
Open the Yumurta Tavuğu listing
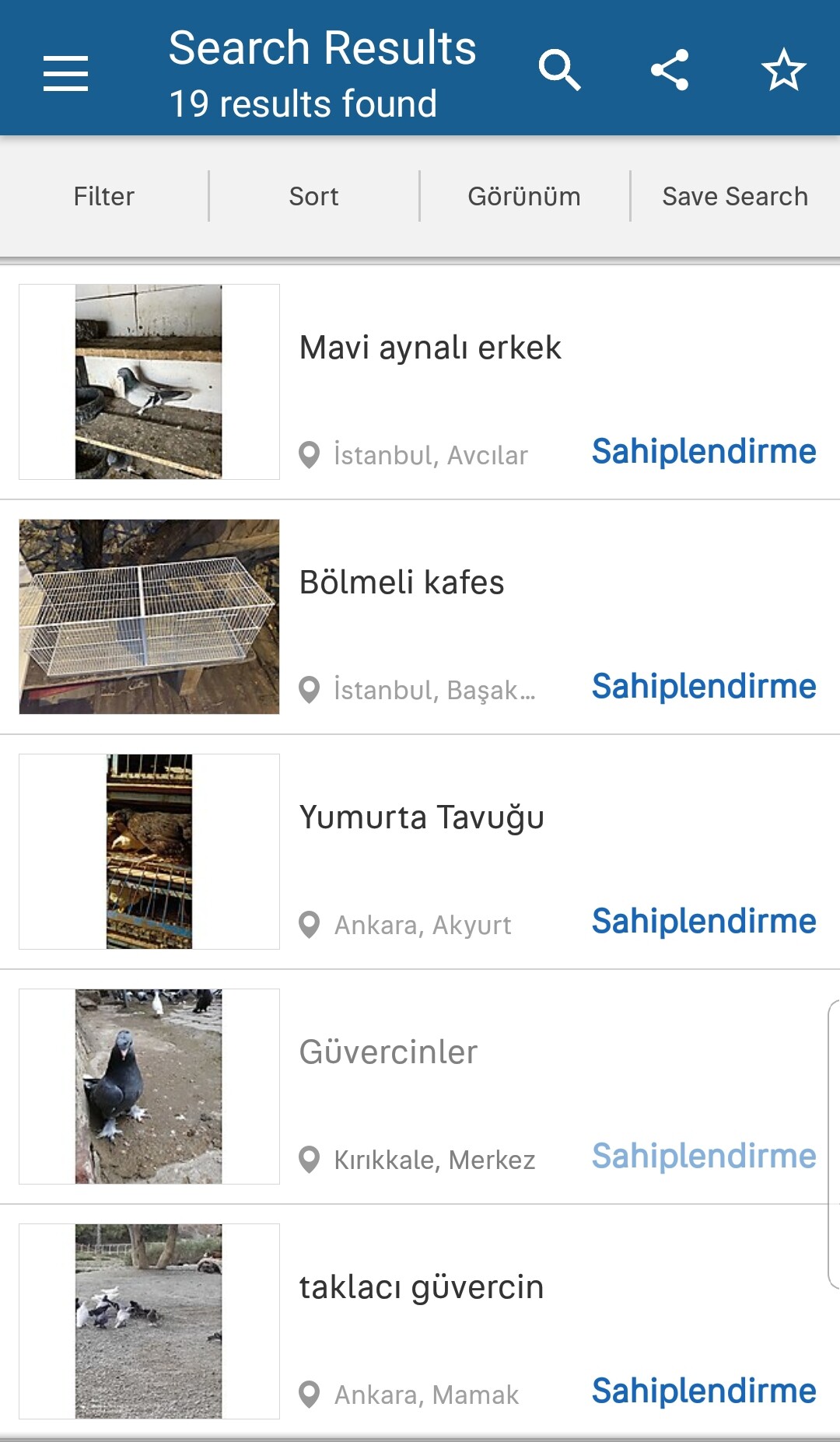(422, 817)
